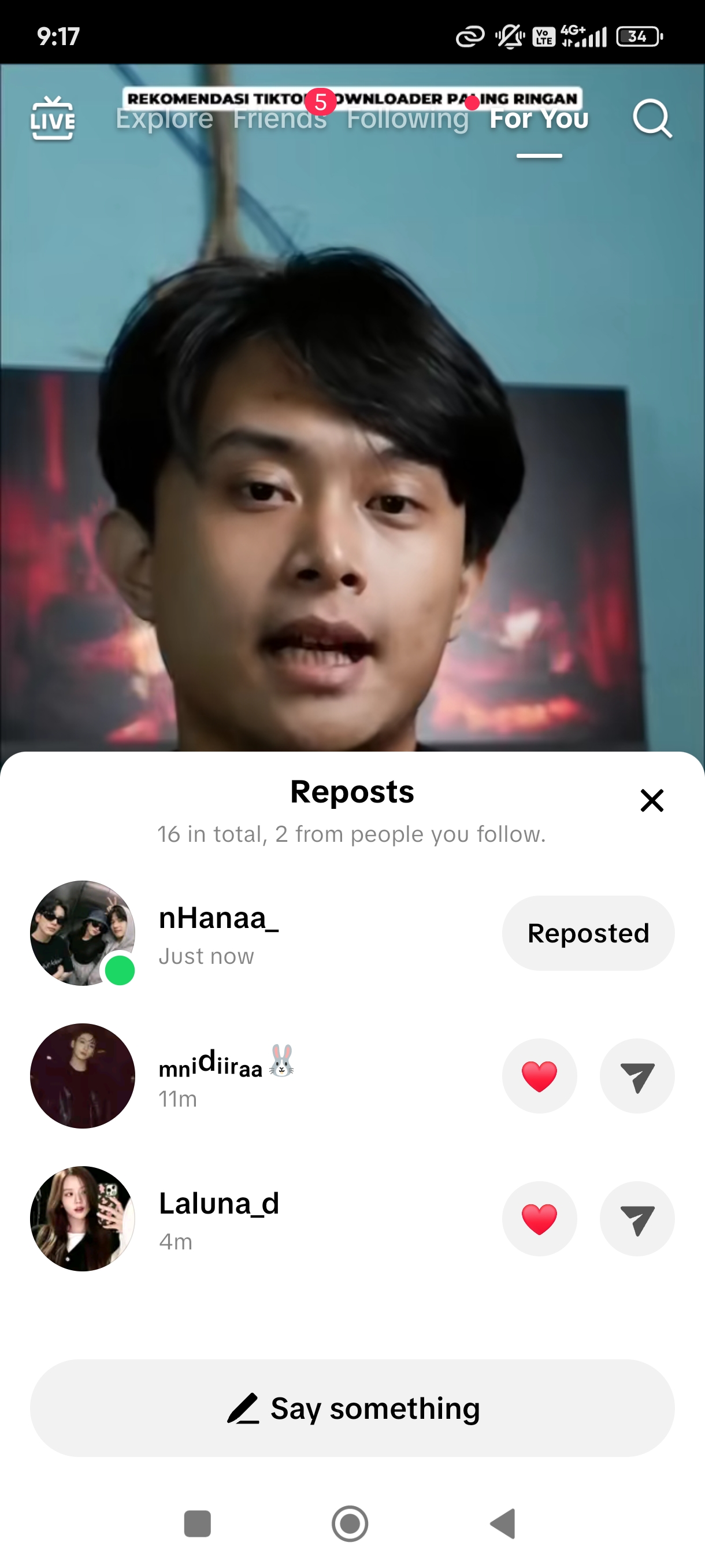705x1568 pixels.
Task: Switch to the Friends tab
Action: coord(280,119)
